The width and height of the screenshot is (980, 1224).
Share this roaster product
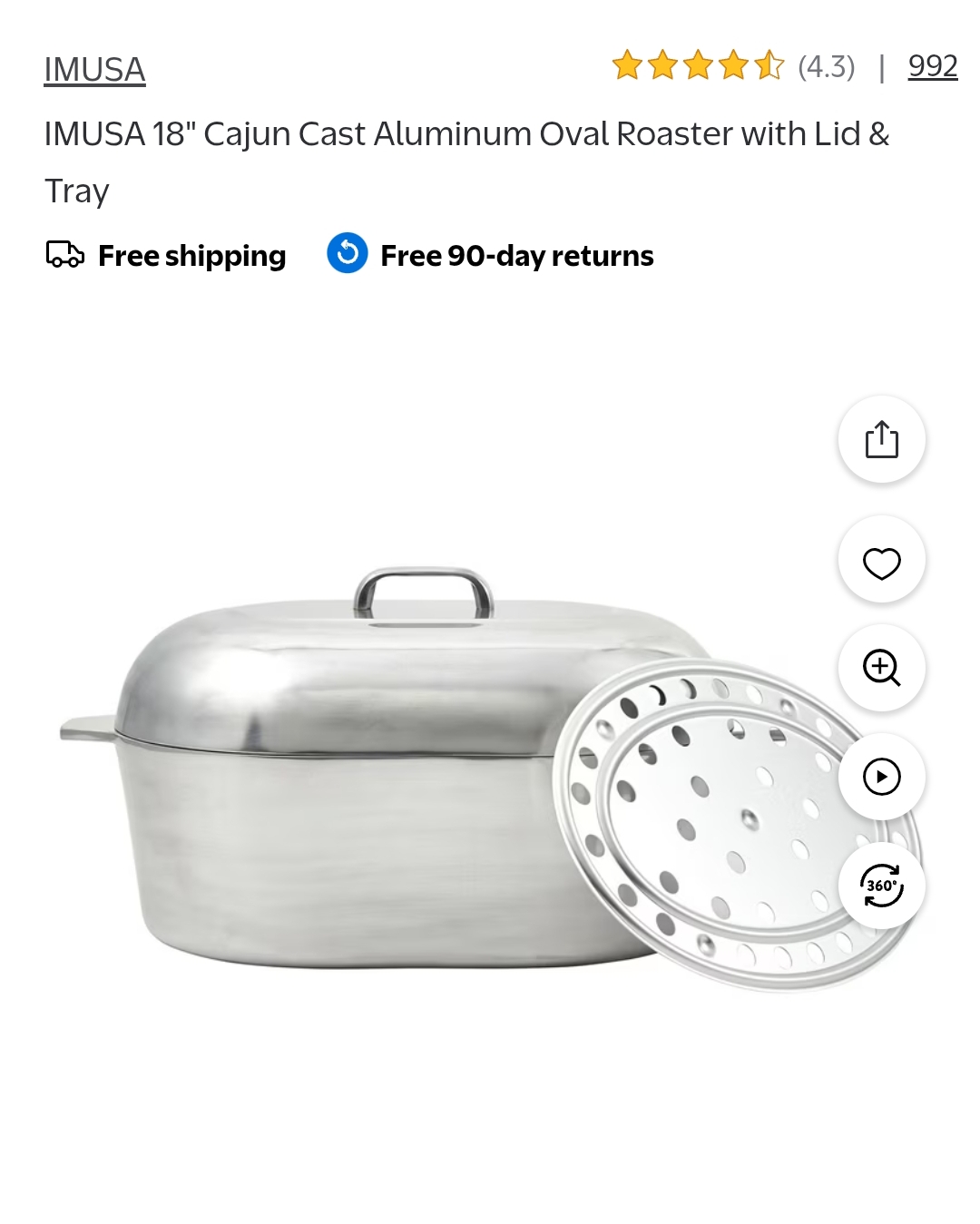click(x=881, y=440)
